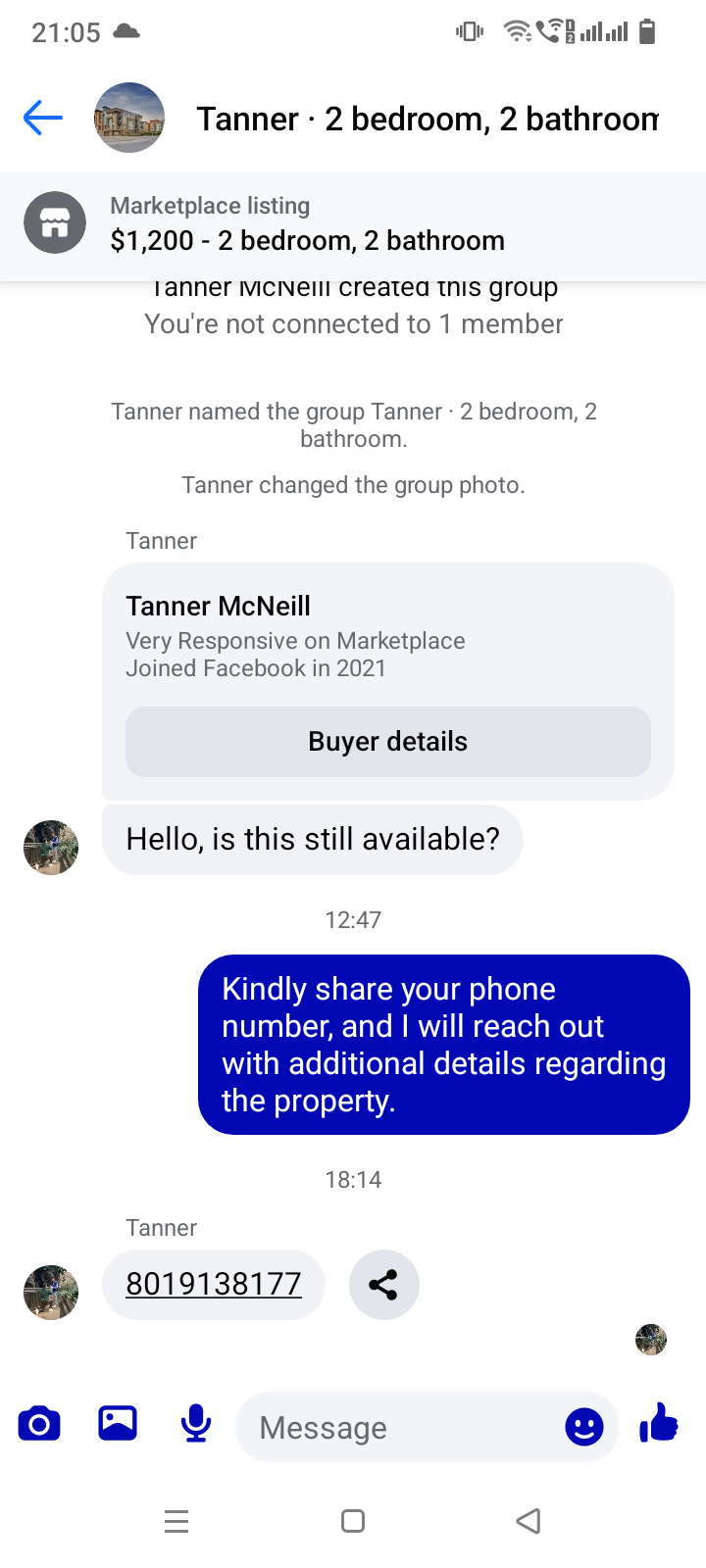
Task: Open the emoji picker
Action: coord(584,1427)
